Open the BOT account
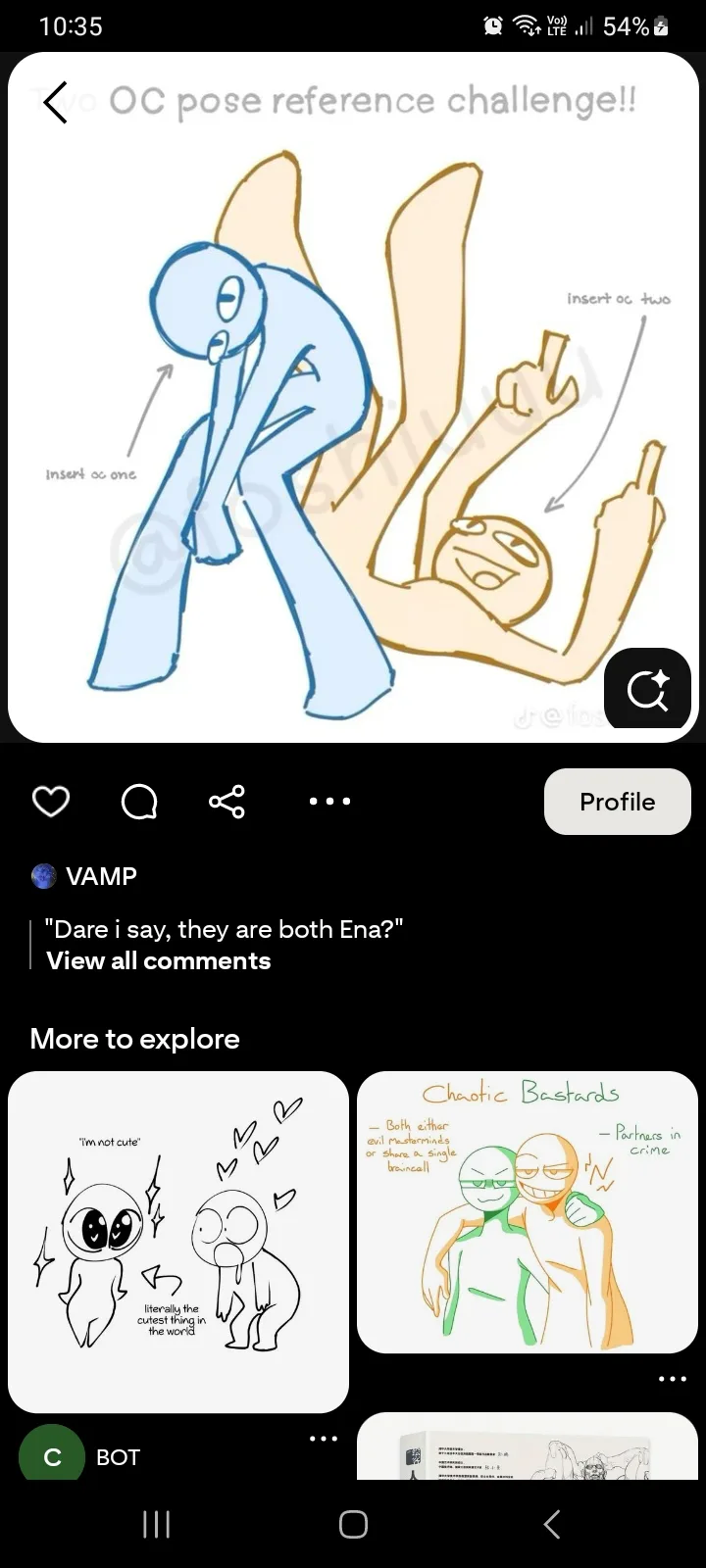Viewport: 706px width, 1568px height. pyautogui.click(x=80, y=1455)
